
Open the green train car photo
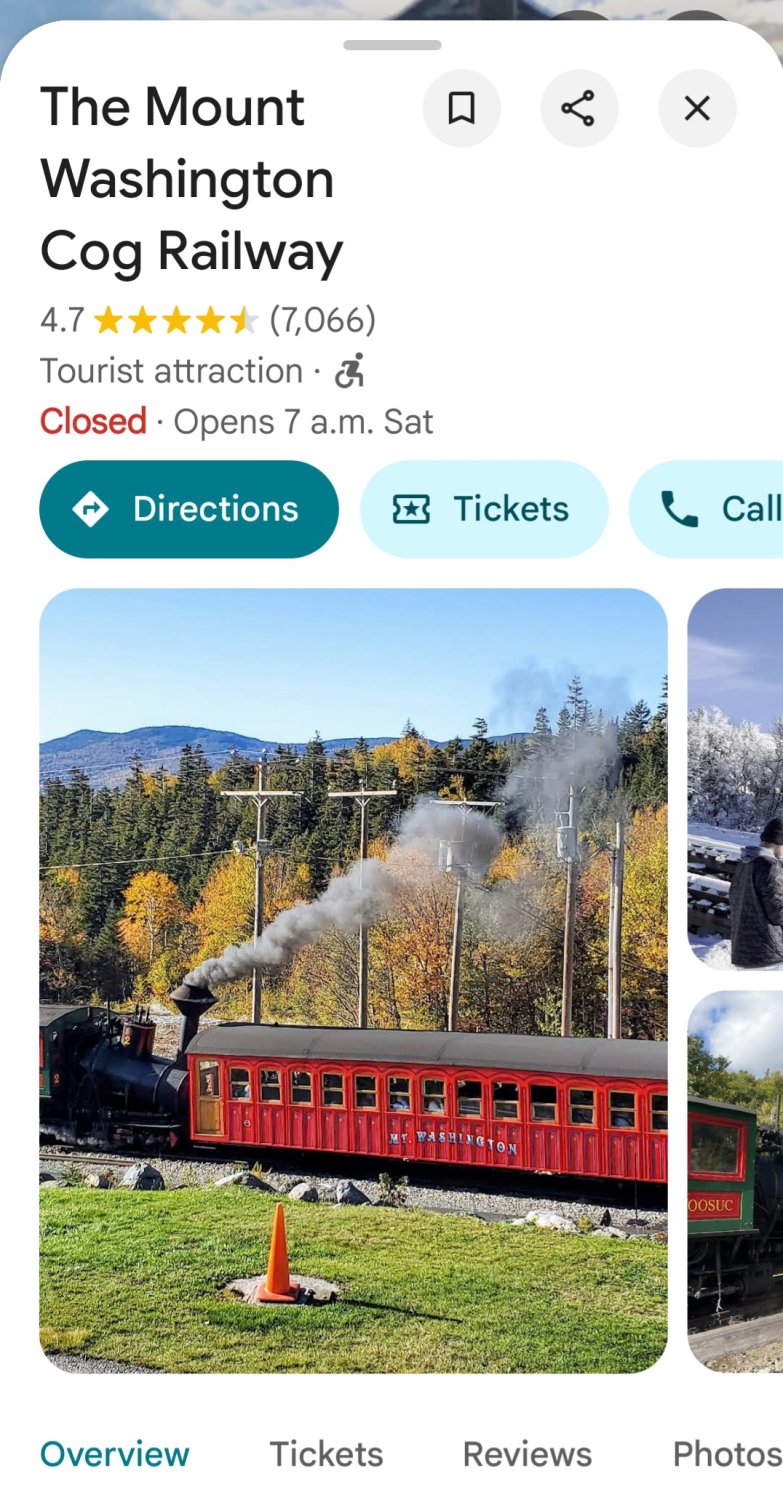pyautogui.click(x=736, y=1181)
